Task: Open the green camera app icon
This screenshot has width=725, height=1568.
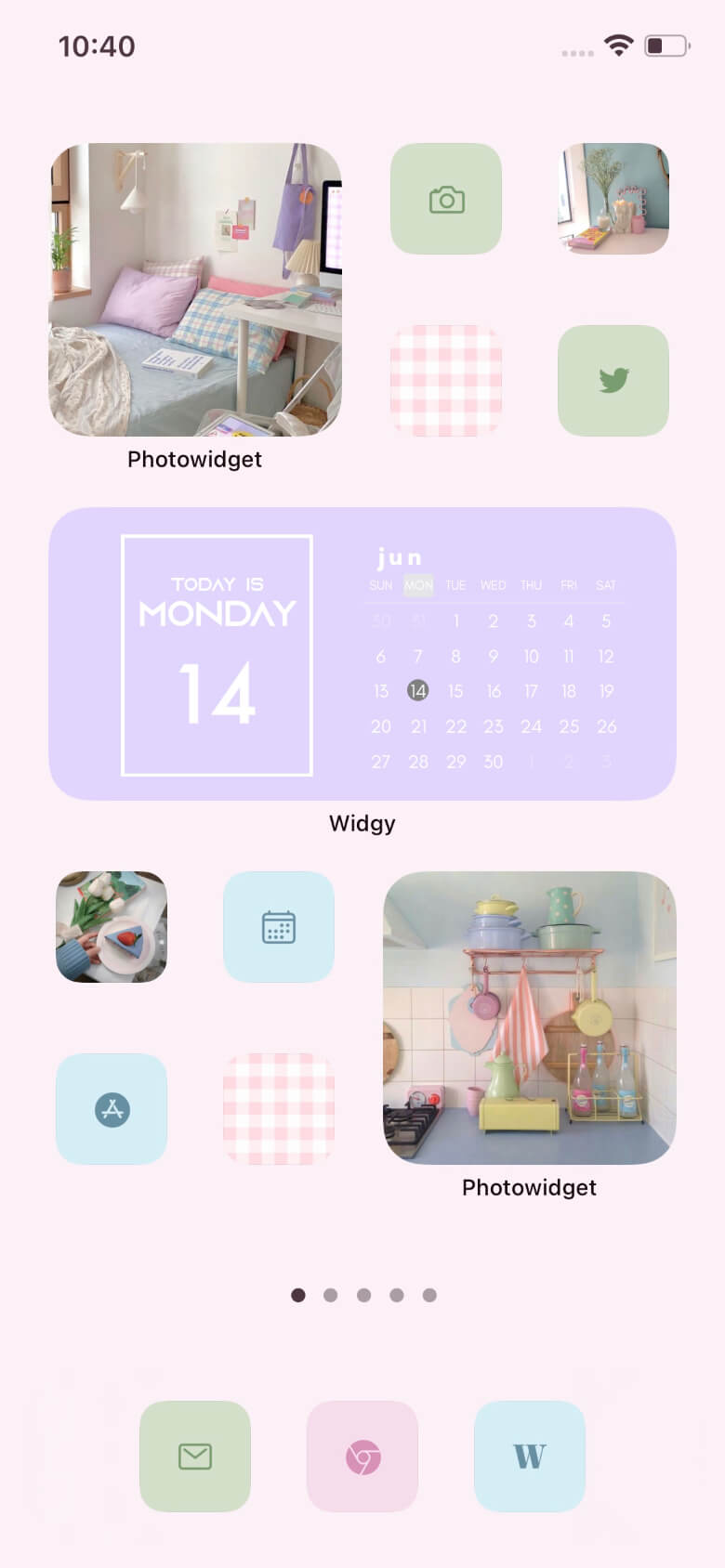Action: click(446, 199)
